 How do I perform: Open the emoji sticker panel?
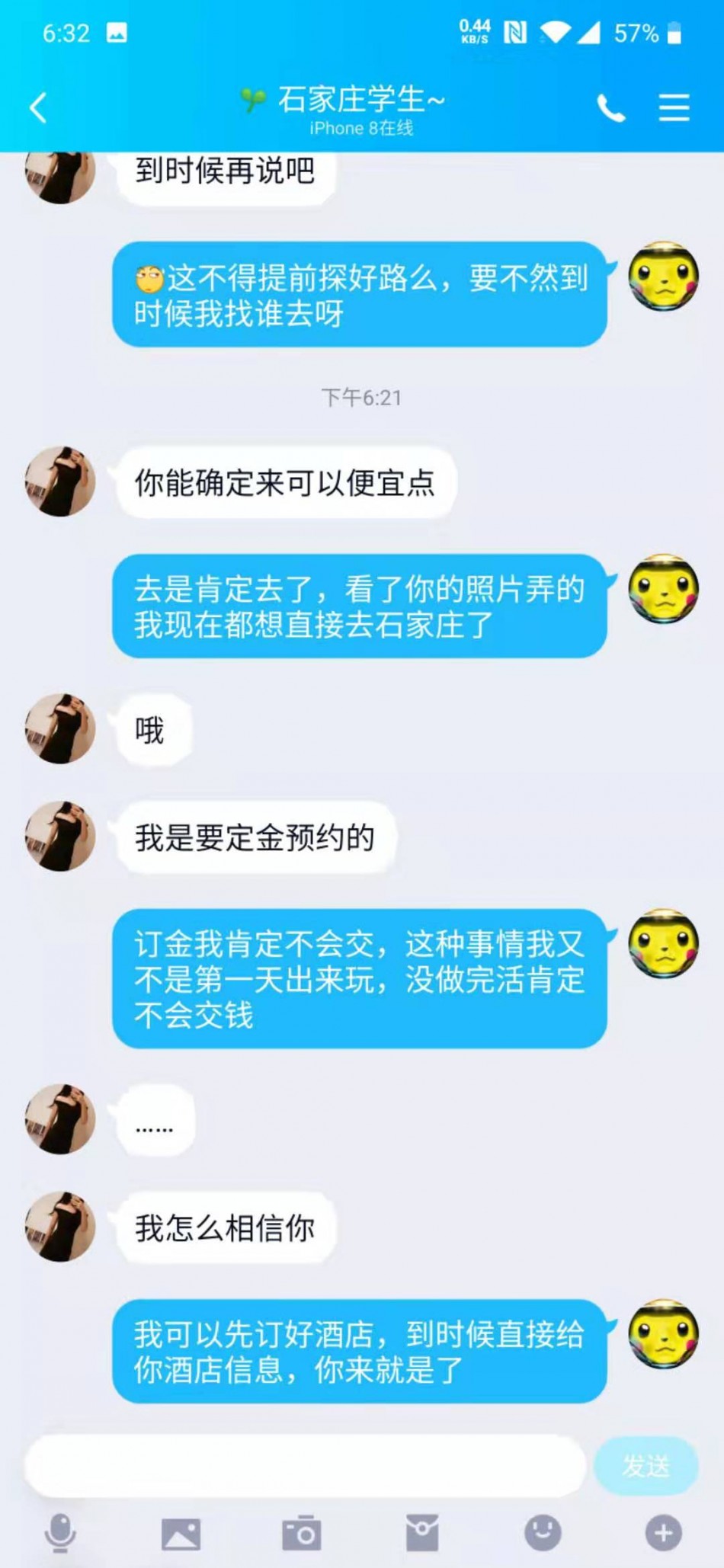(543, 1533)
